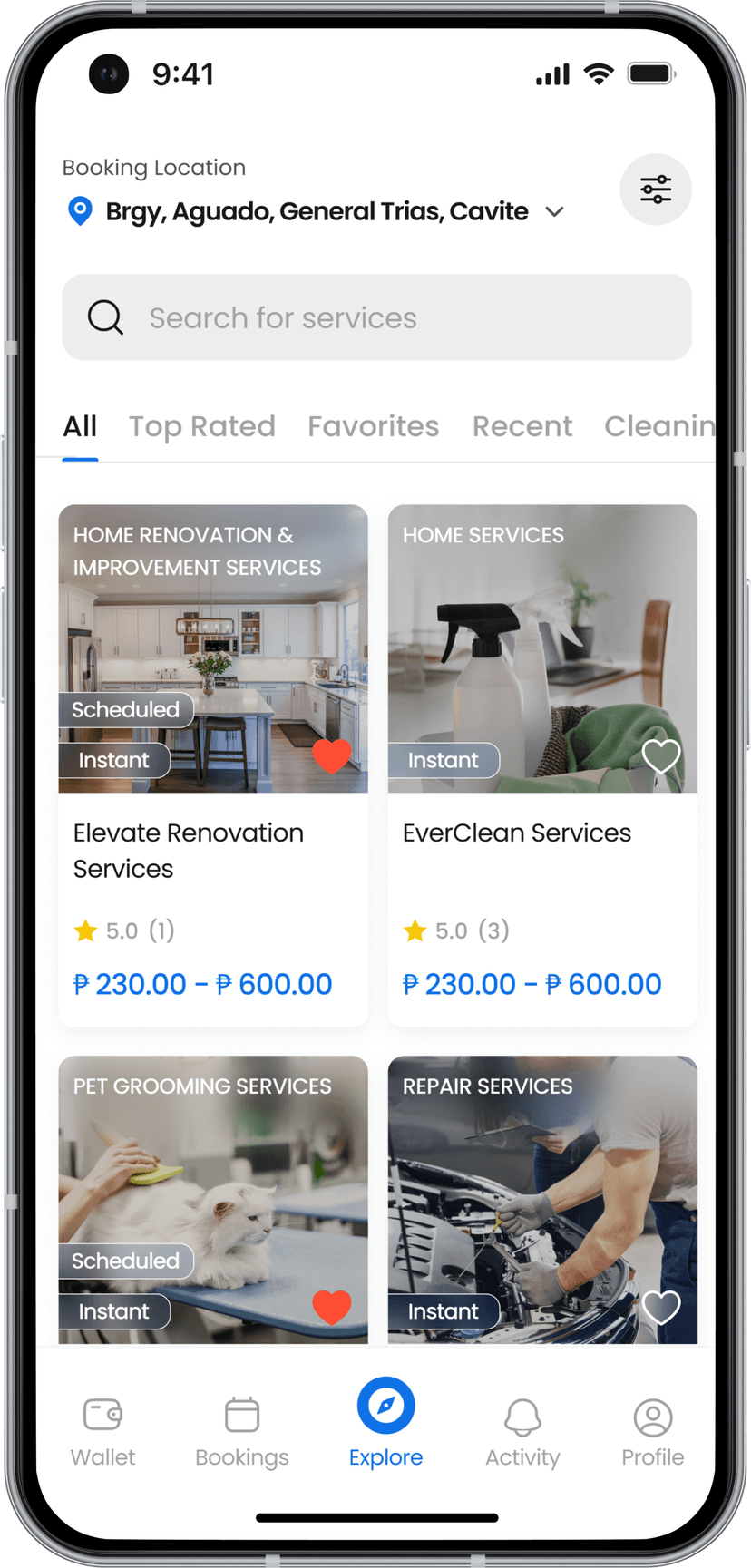Go to the Profile tab
This screenshot has height=1568, width=751.
point(652,1431)
